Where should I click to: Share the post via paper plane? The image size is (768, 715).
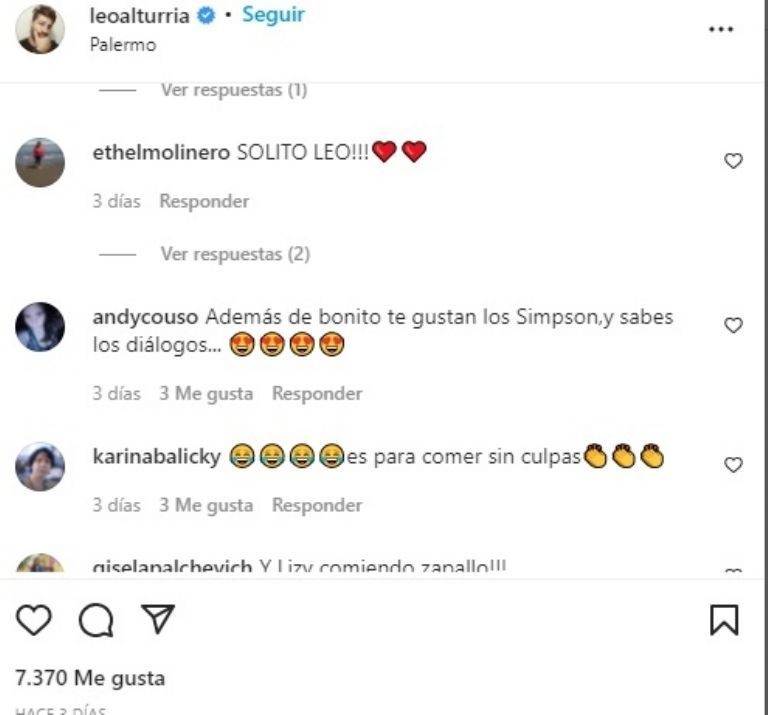158,621
